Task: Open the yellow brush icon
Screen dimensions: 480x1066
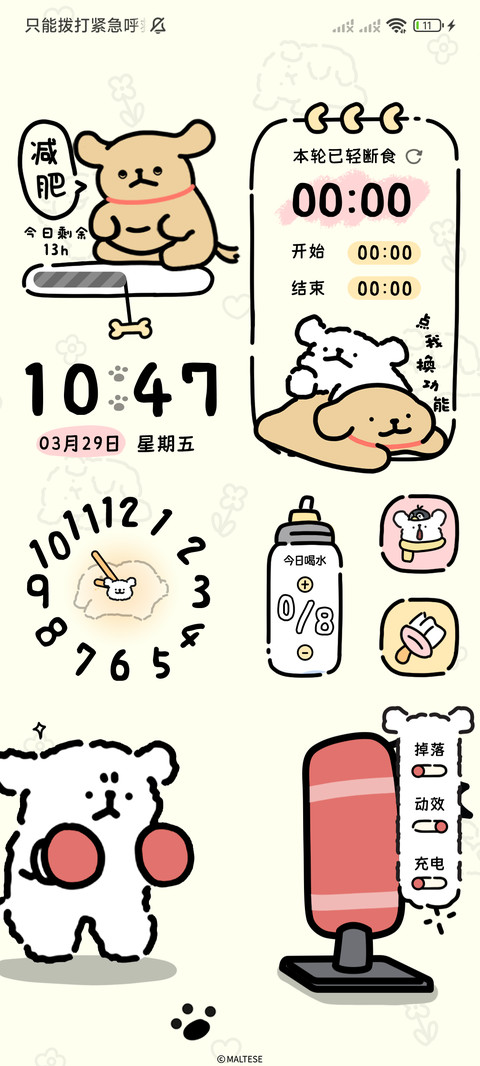Action: [419, 637]
